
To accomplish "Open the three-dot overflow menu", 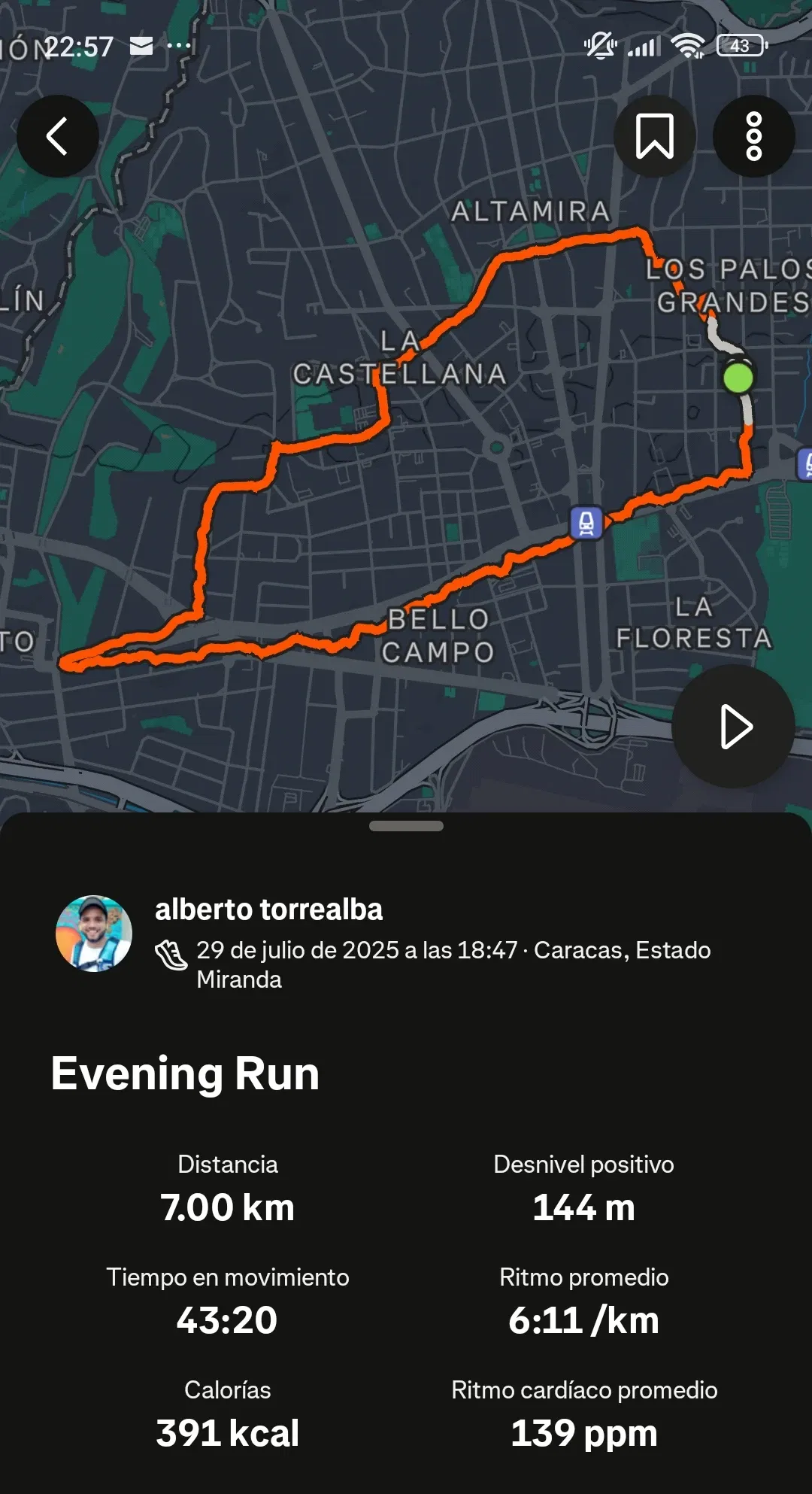I will (x=753, y=136).
